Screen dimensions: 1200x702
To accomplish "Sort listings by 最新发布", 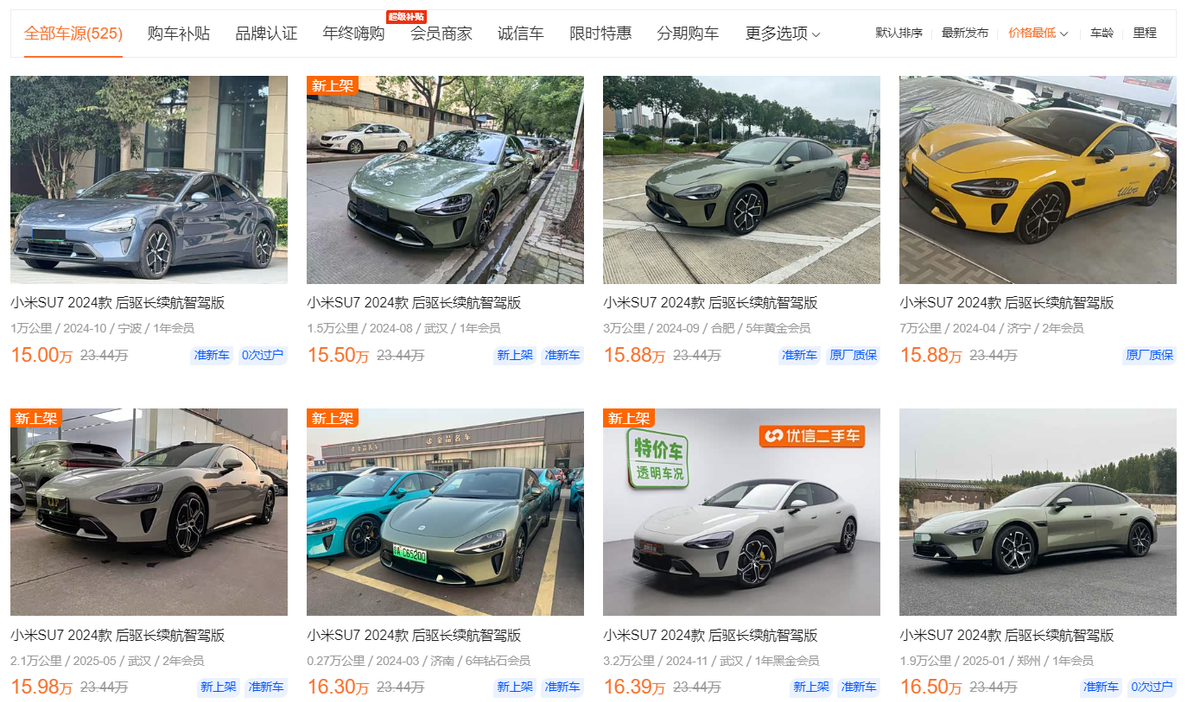I will pos(965,33).
